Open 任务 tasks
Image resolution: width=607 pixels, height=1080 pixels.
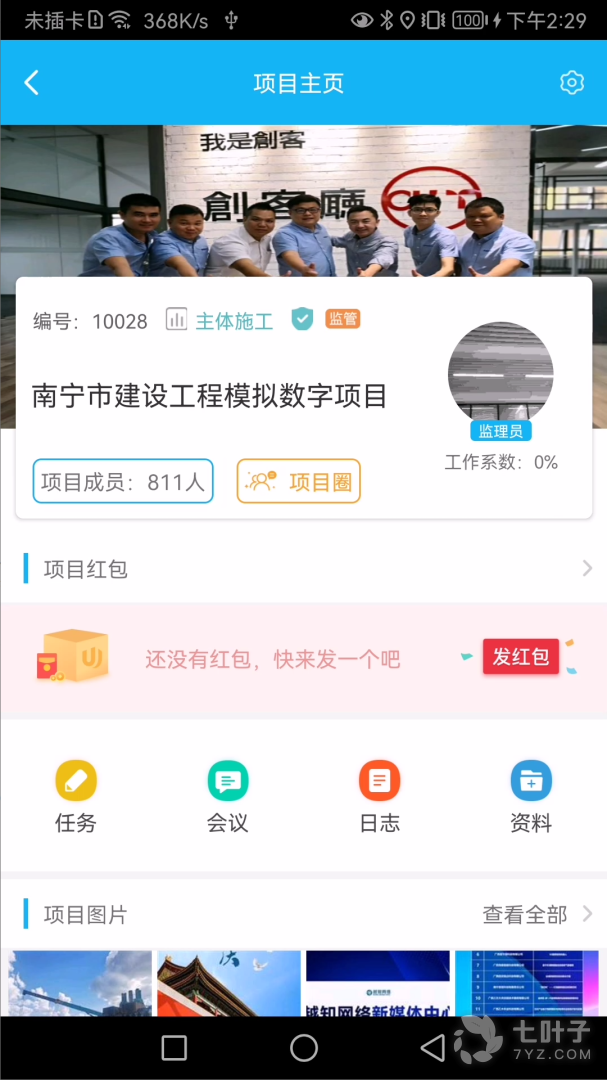click(x=76, y=797)
